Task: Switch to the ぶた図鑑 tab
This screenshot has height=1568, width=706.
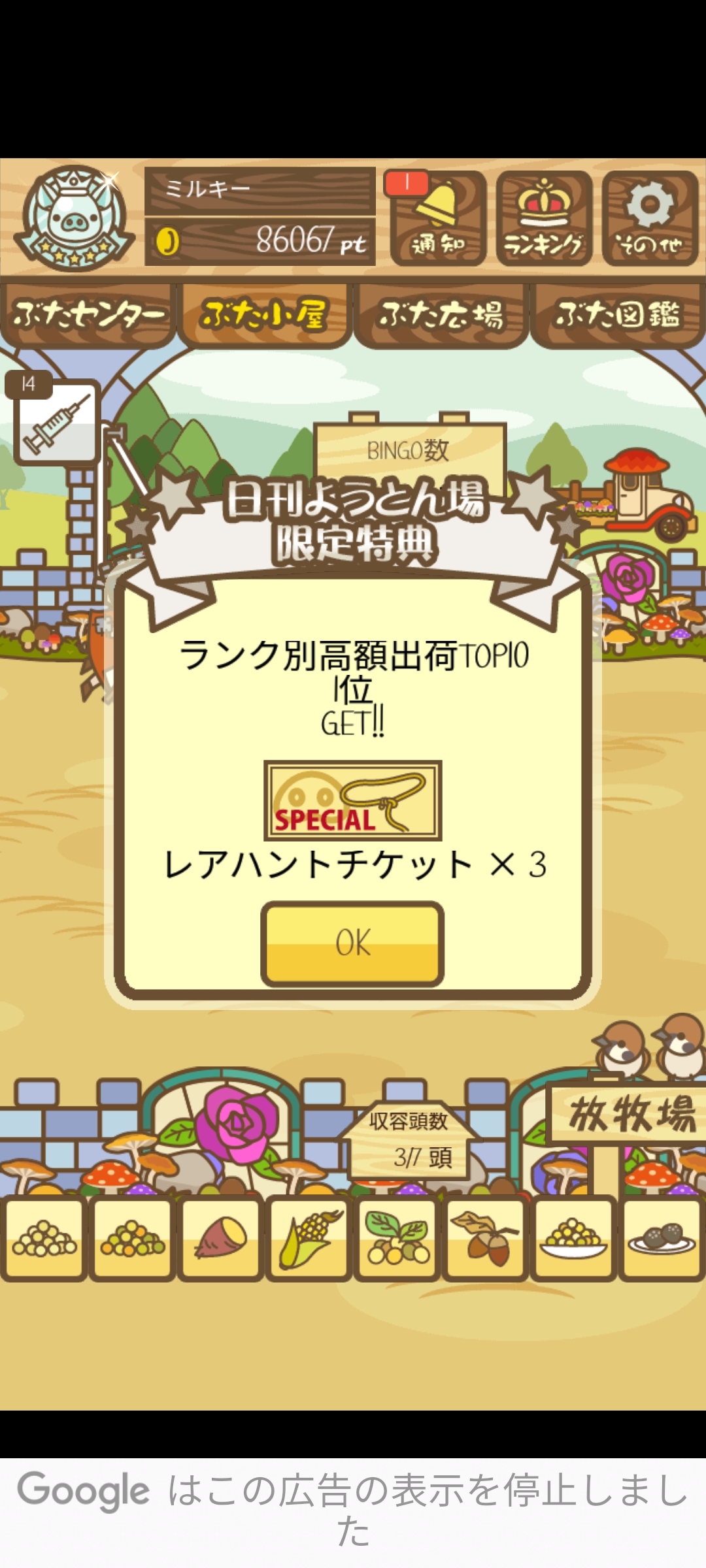Action: 618,315
